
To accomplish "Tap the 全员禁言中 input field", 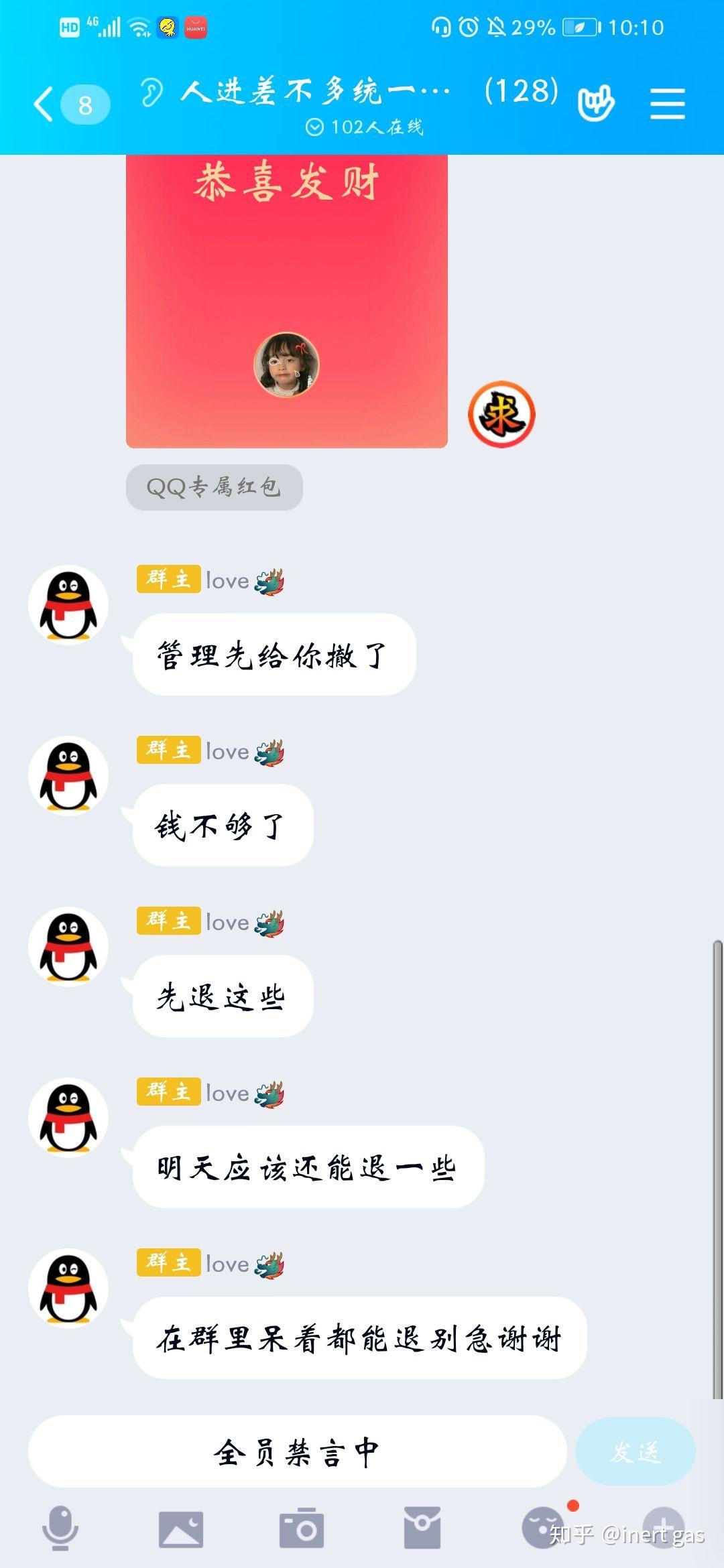I will point(297,1451).
